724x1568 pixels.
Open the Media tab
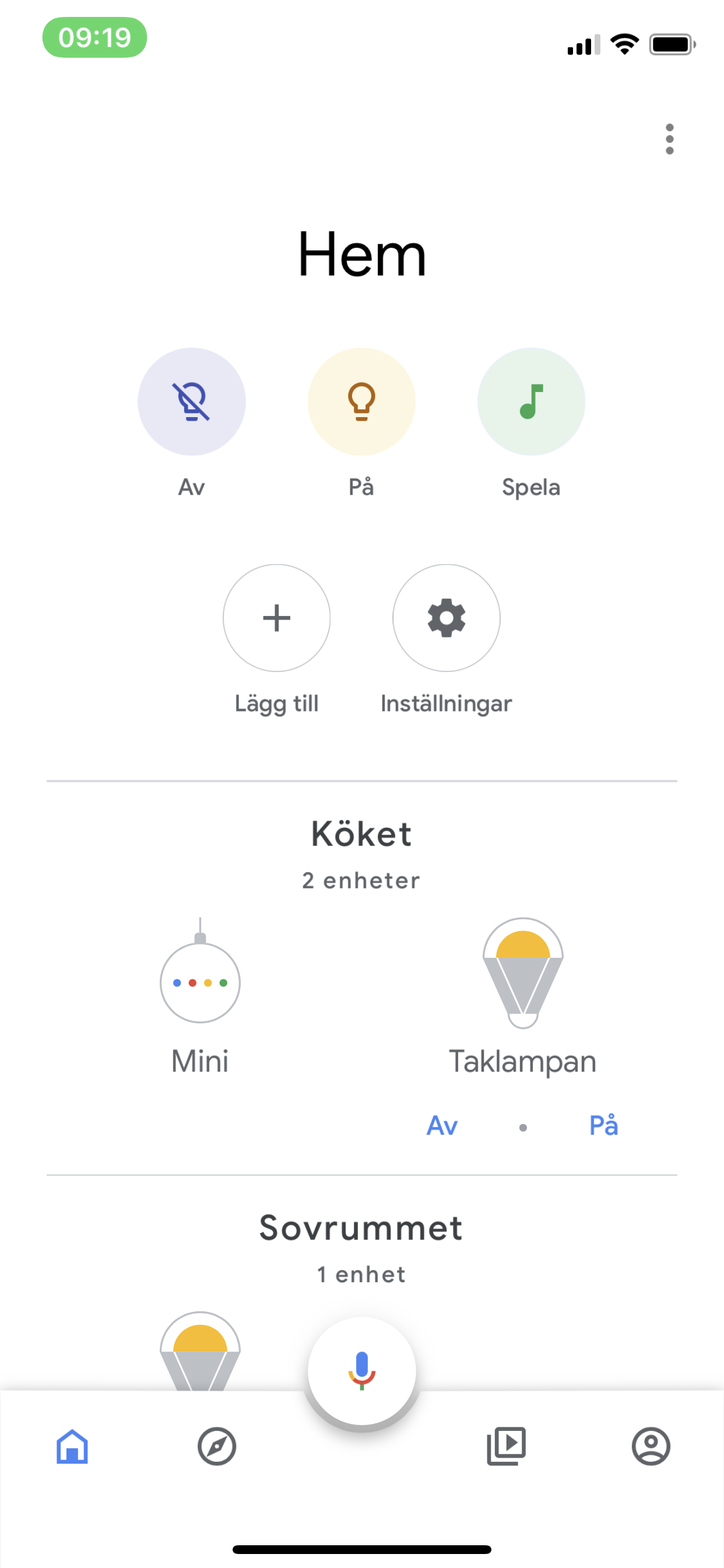pyautogui.click(x=506, y=1446)
